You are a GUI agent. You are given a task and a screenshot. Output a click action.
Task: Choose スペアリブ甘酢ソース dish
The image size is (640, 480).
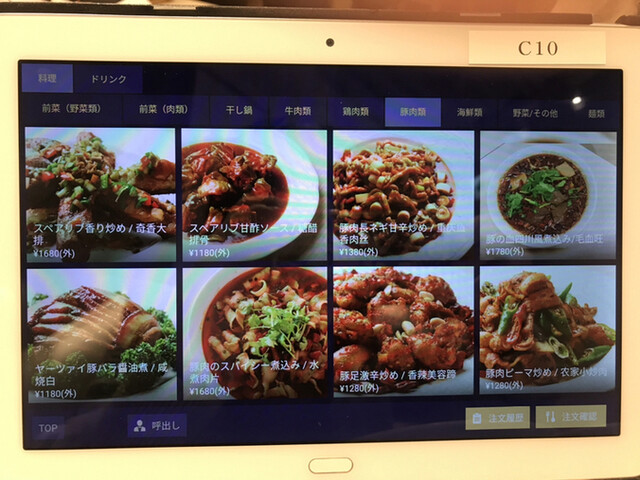[253, 193]
